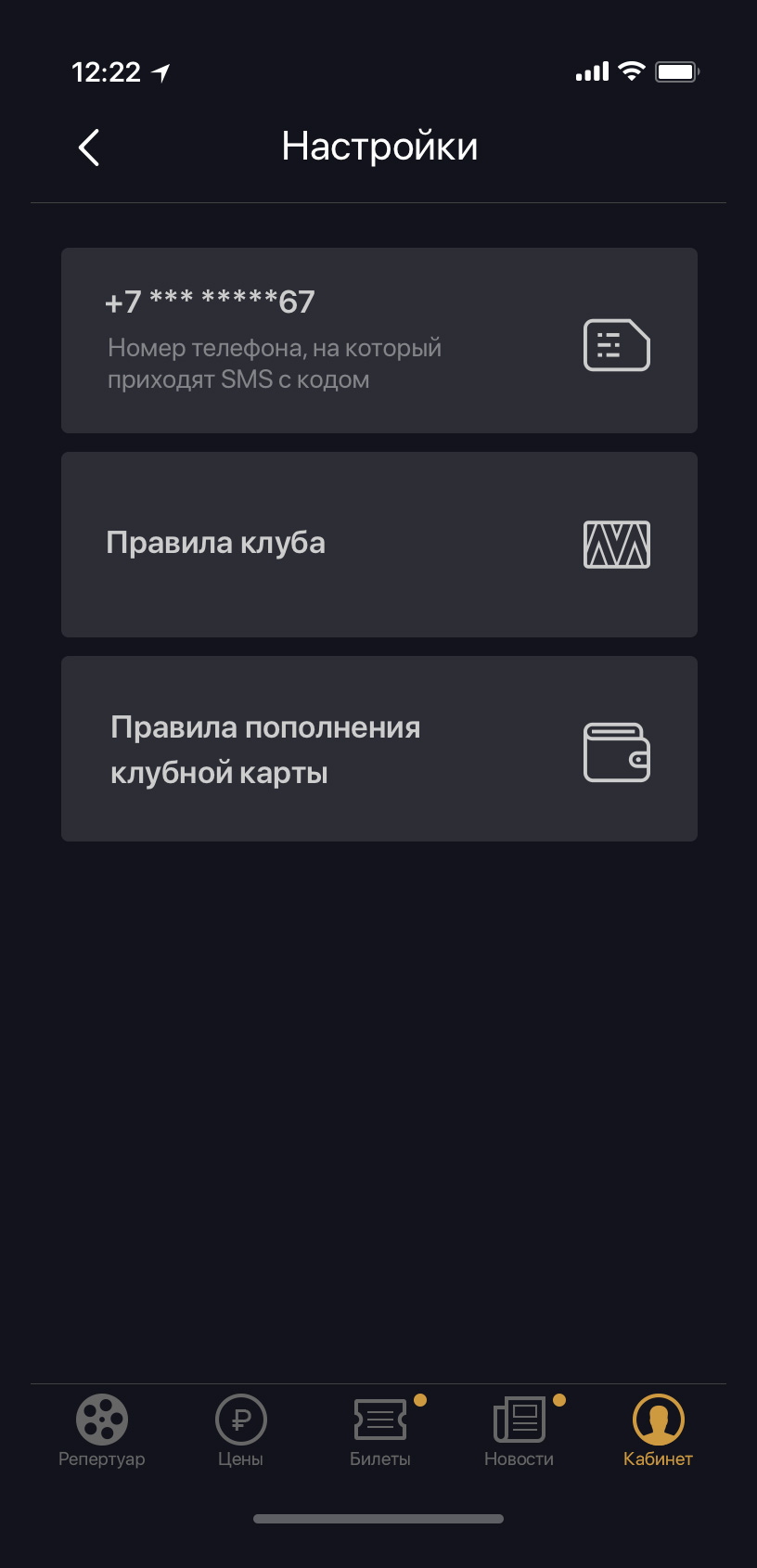The height and width of the screenshot is (1568, 757).
Task: Open Правила клуба
Action: pos(379,545)
